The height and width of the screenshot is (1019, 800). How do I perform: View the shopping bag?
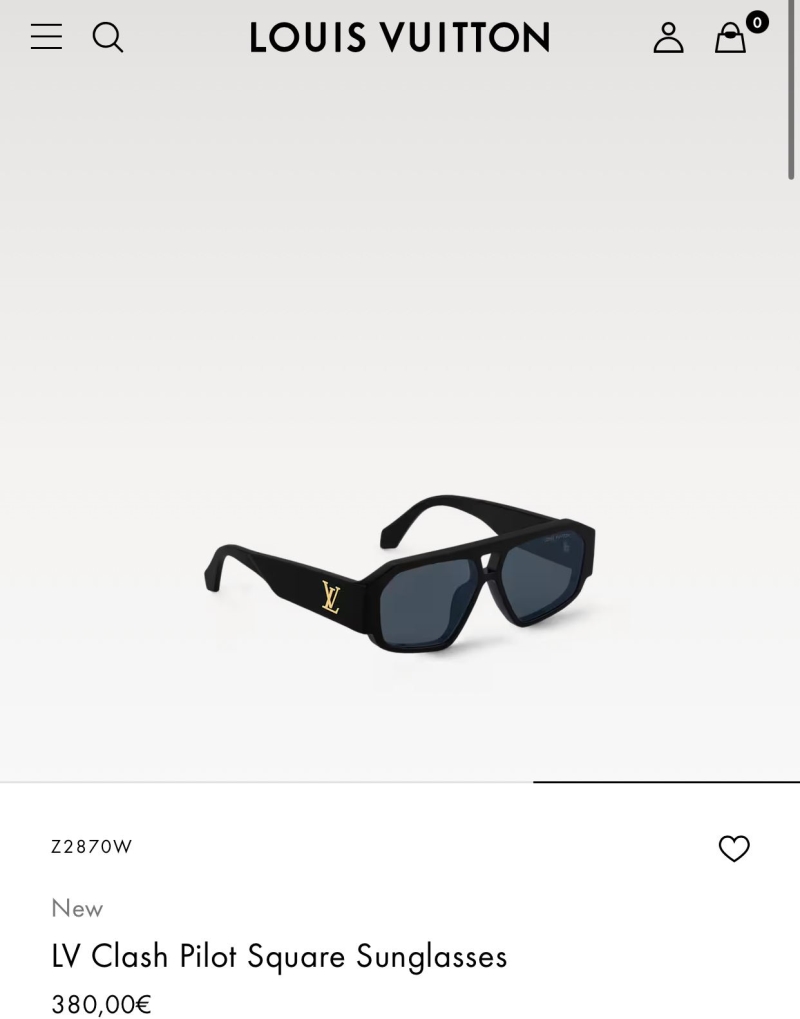(x=731, y=38)
